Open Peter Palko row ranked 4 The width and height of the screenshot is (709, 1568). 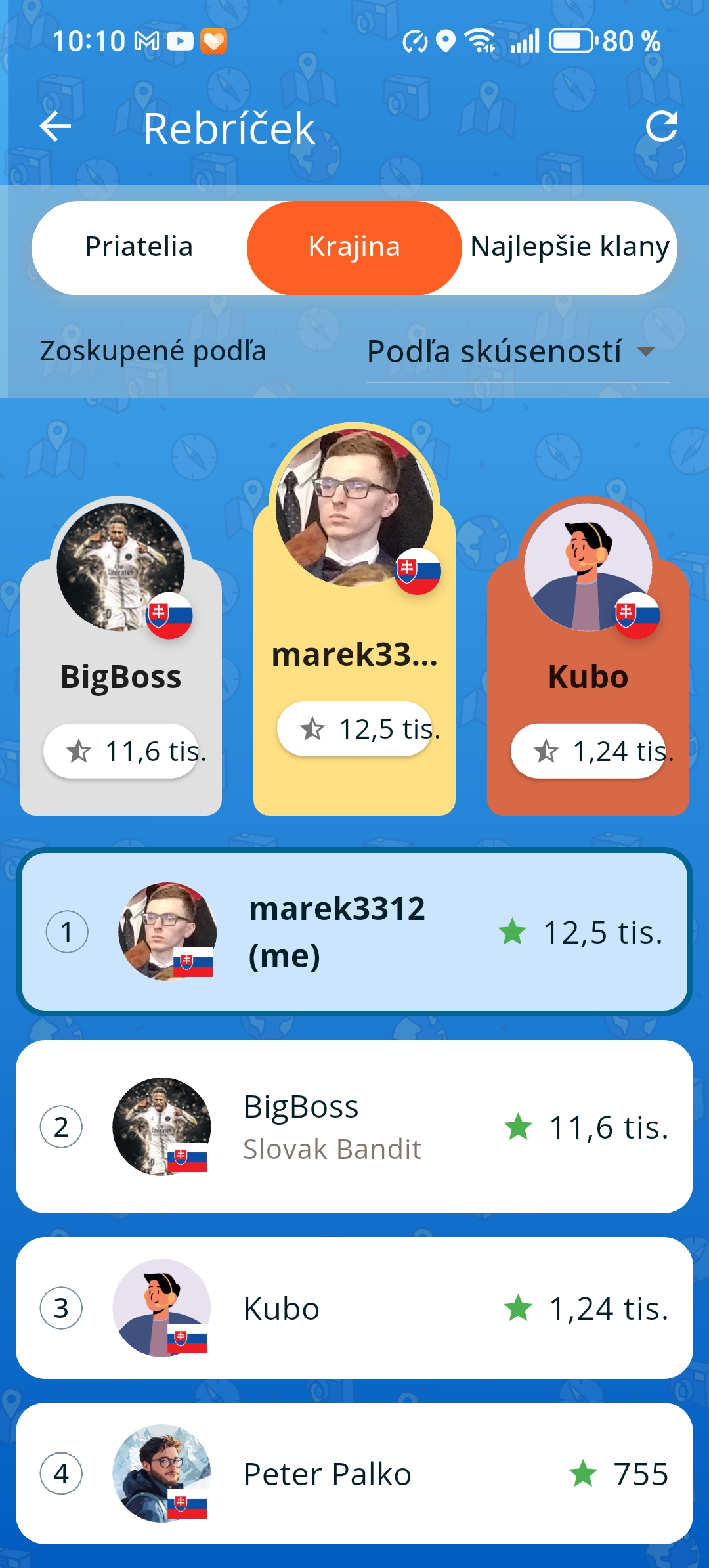(x=354, y=1473)
